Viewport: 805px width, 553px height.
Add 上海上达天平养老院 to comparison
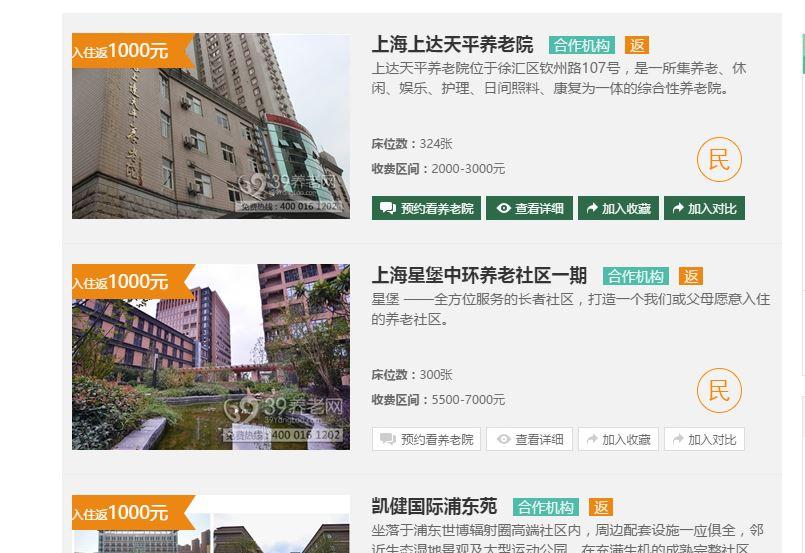click(x=704, y=208)
